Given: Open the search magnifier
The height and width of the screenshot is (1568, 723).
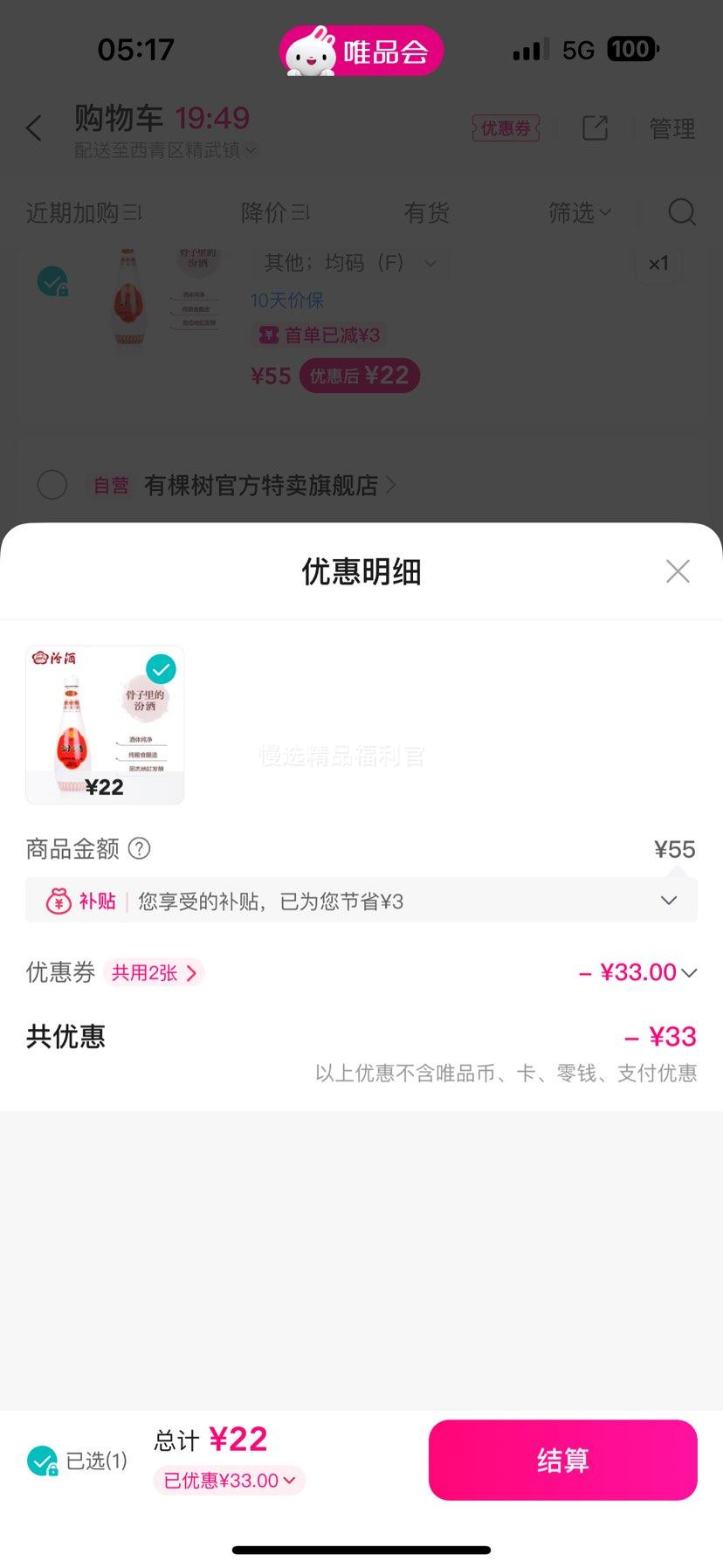Looking at the screenshot, I should point(680,212).
